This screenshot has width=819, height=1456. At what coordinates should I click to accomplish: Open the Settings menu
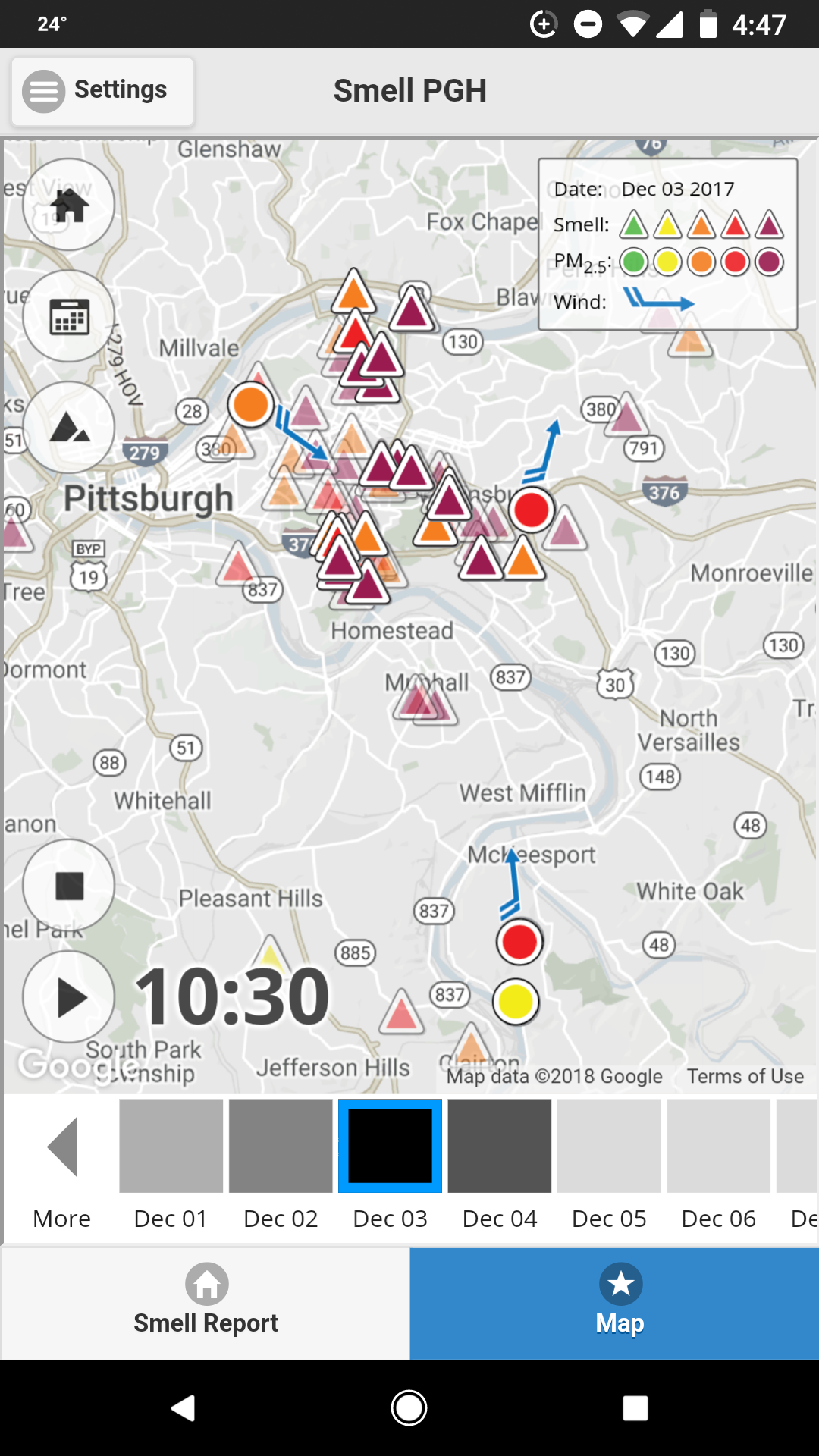coord(102,91)
